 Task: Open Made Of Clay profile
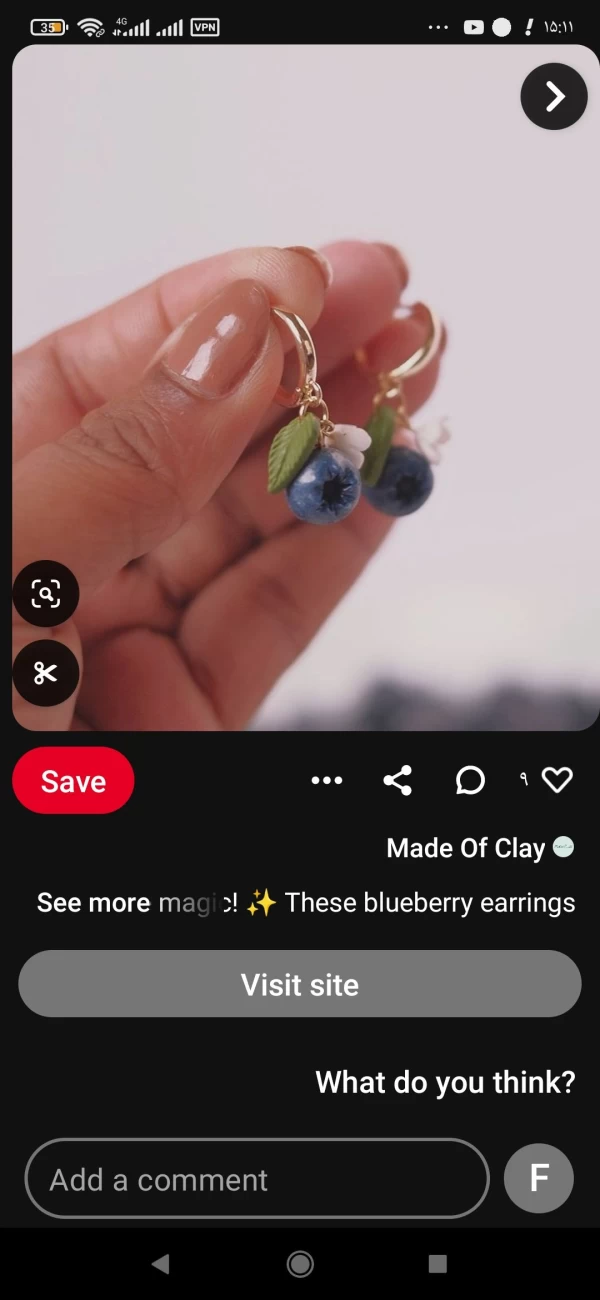tap(466, 848)
